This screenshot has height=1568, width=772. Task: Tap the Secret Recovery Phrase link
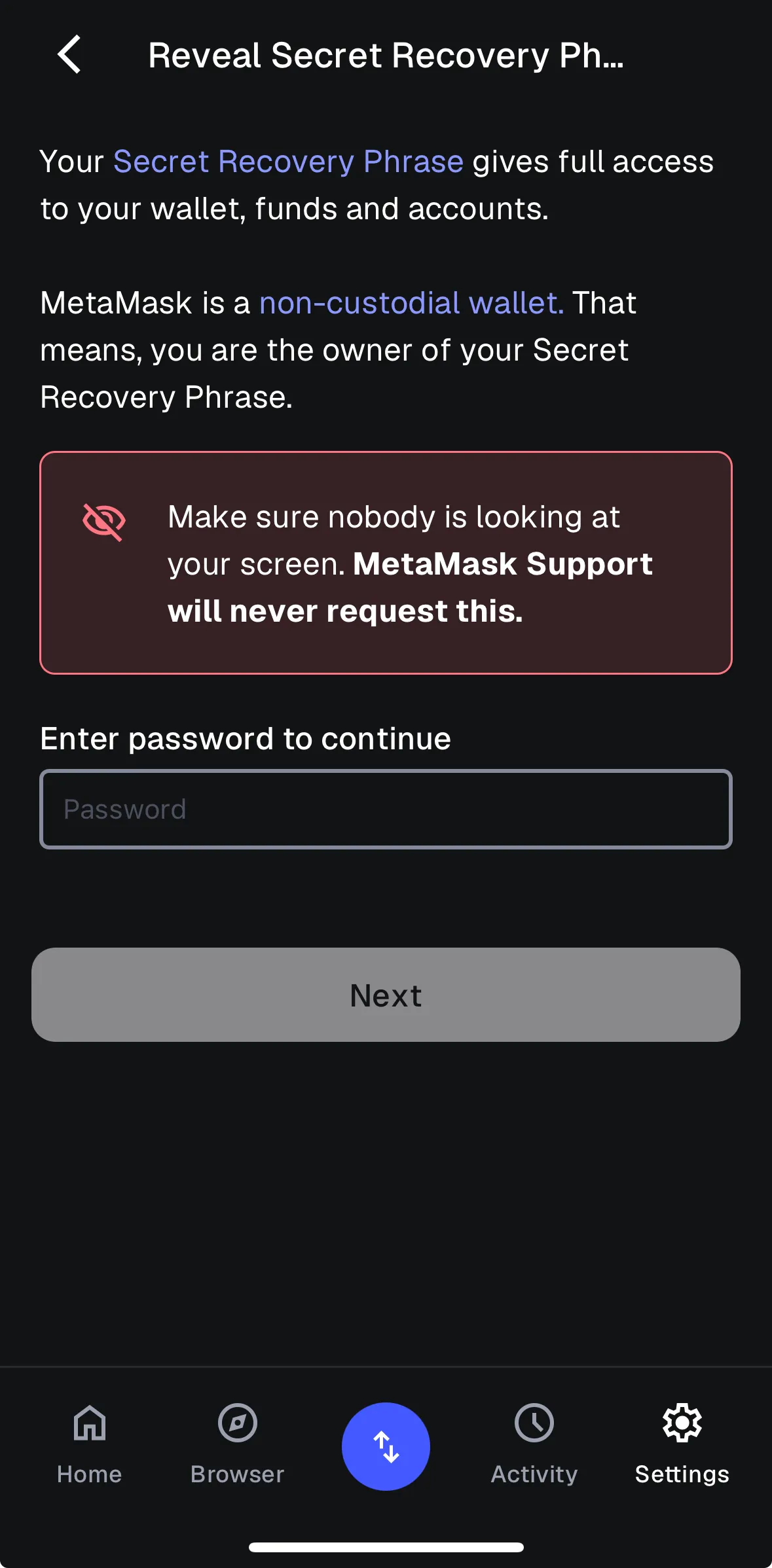click(288, 161)
